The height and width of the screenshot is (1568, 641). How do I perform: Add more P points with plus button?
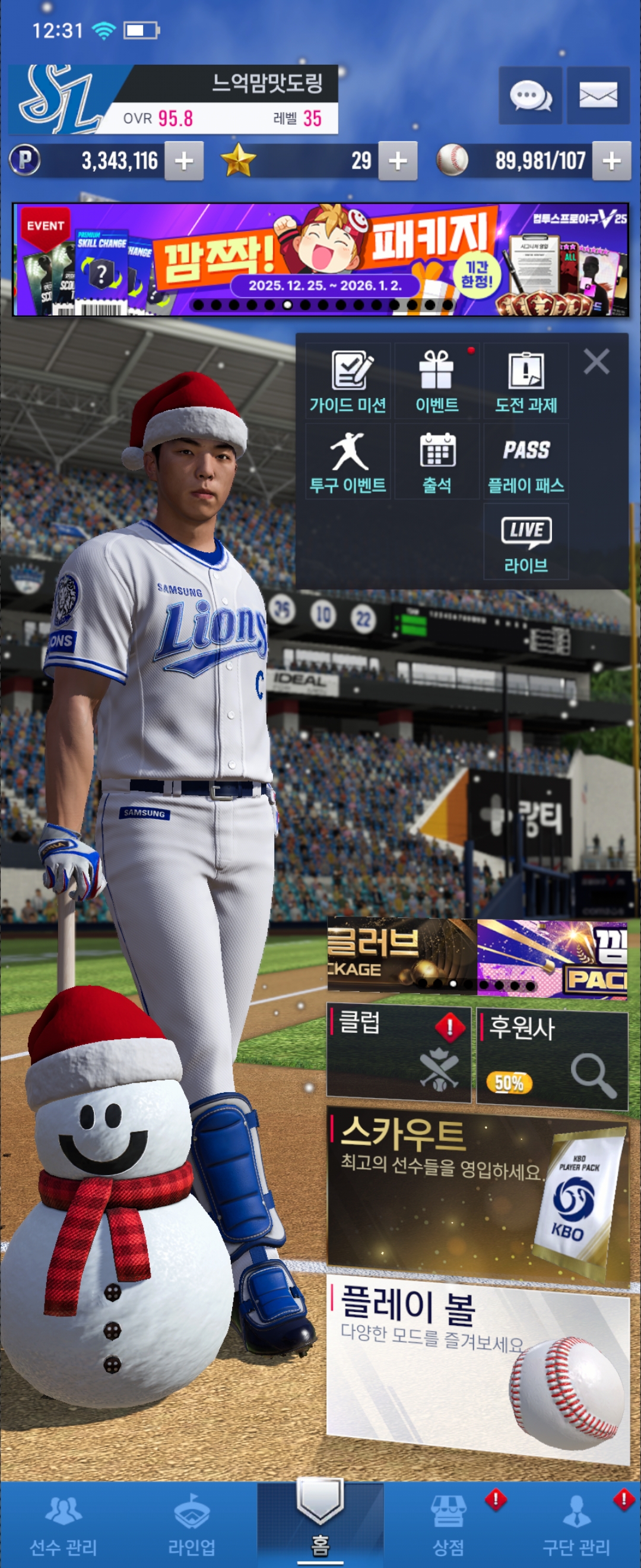pyautogui.click(x=183, y=162)
